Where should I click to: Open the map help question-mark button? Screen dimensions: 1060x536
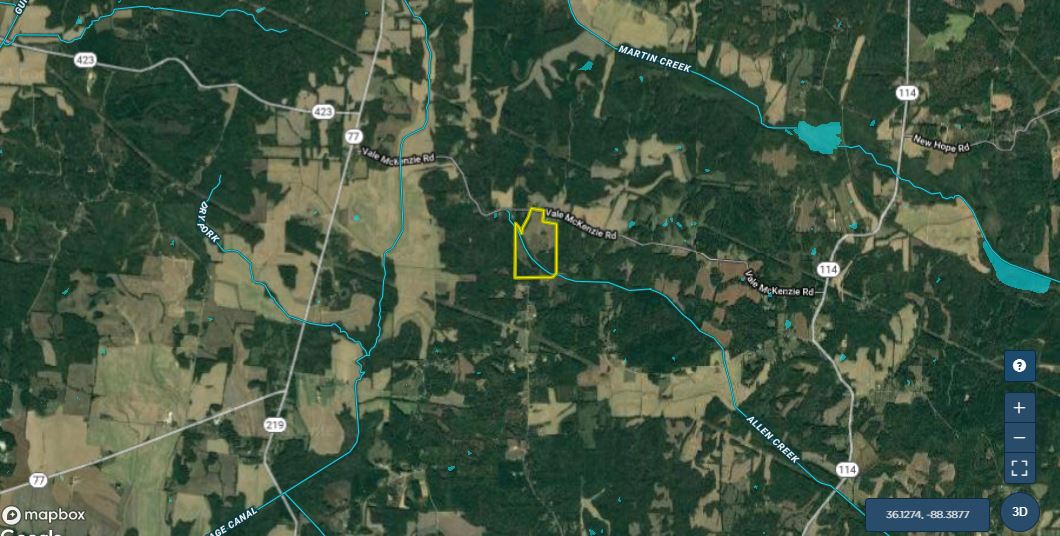point(1019,366)
